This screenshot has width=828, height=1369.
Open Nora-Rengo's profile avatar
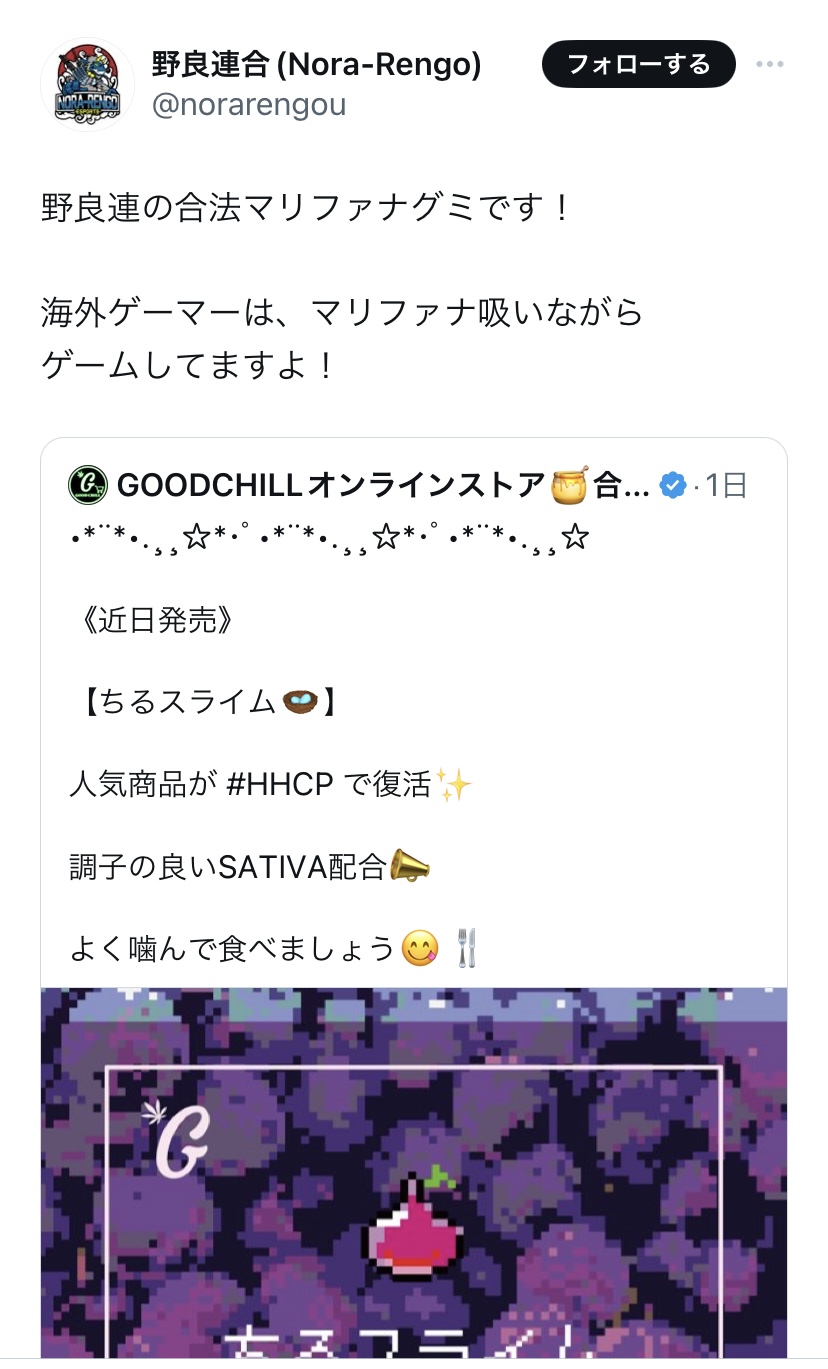[x=87, y=85]
